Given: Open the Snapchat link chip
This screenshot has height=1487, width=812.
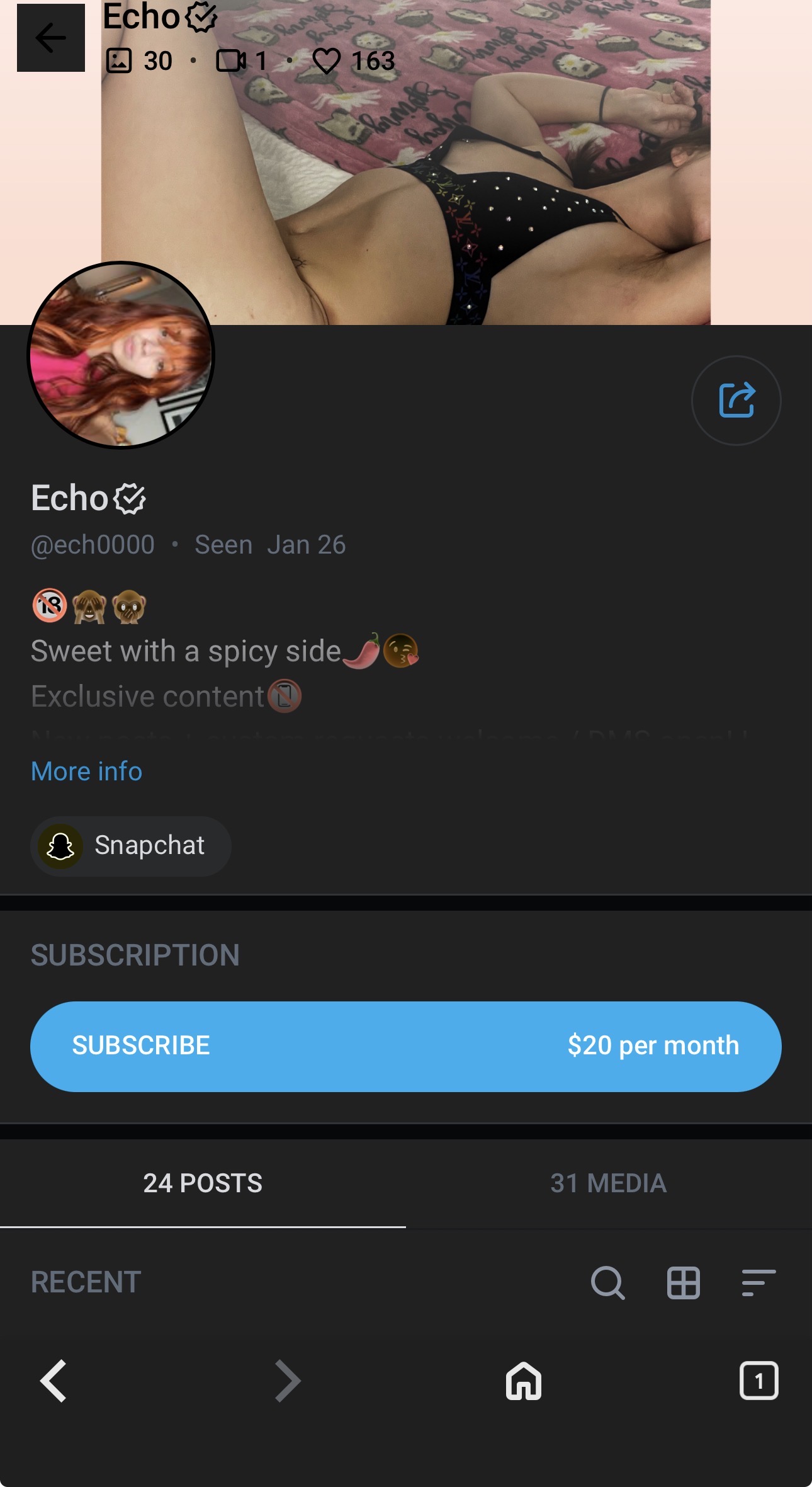Looking at the screenshot, I should [131, 846].
